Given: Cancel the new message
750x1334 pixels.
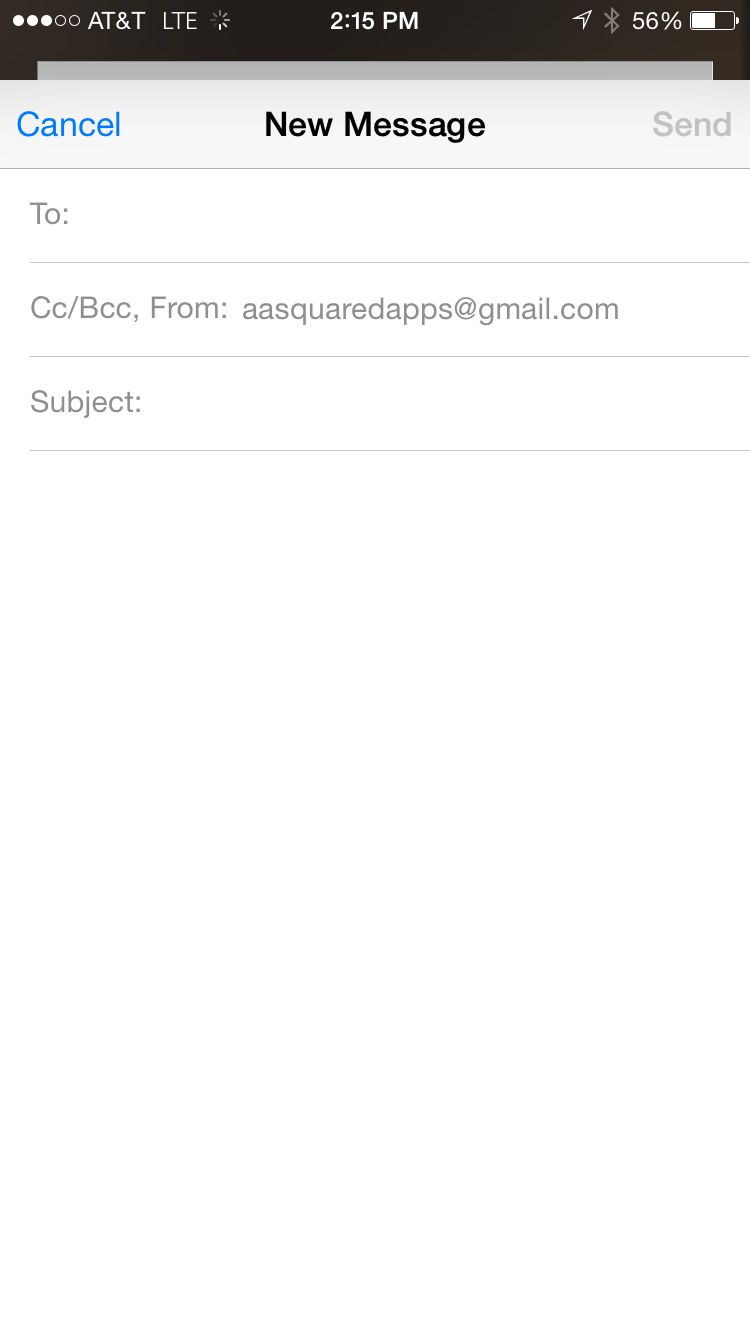Looking at the screenshot, I should coord(69,125).
